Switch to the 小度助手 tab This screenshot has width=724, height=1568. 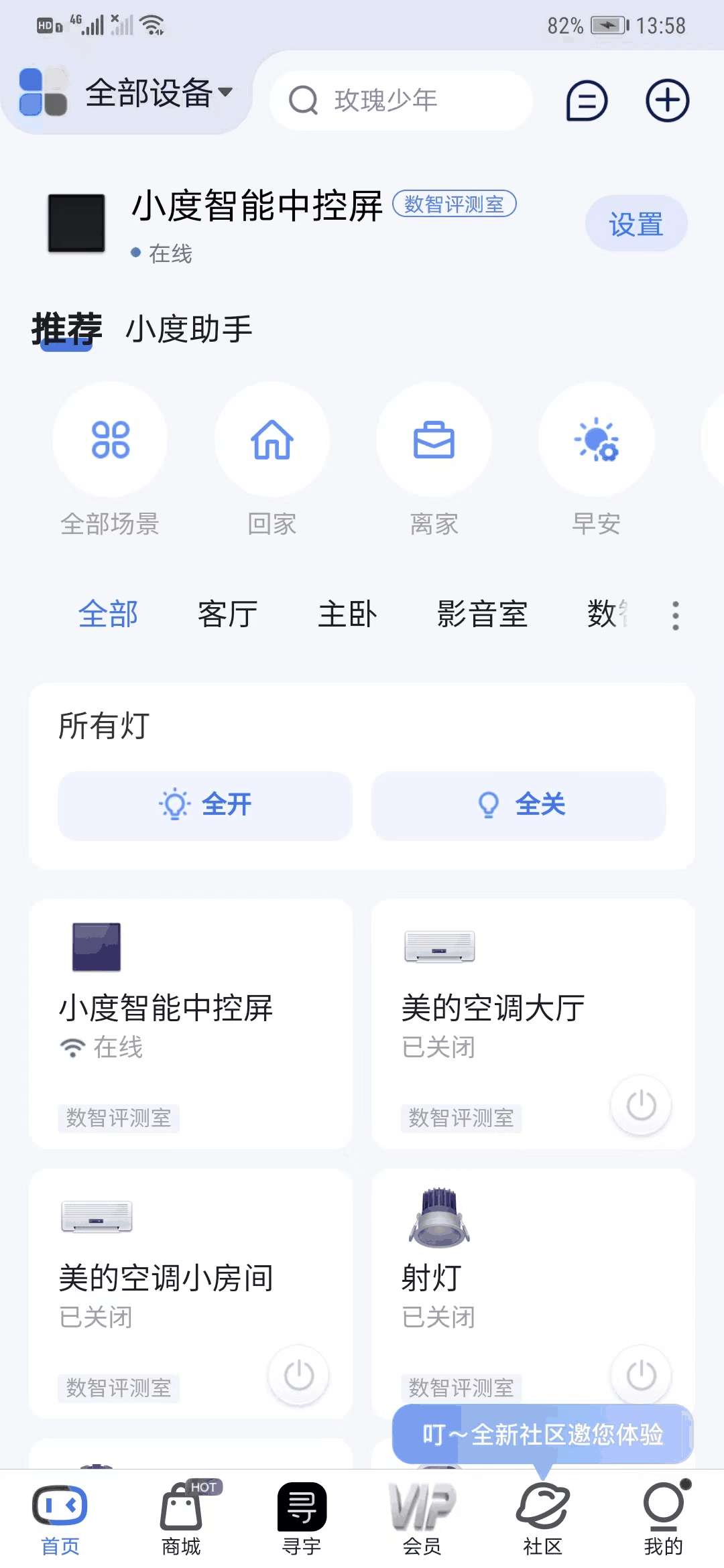(189, 329)
